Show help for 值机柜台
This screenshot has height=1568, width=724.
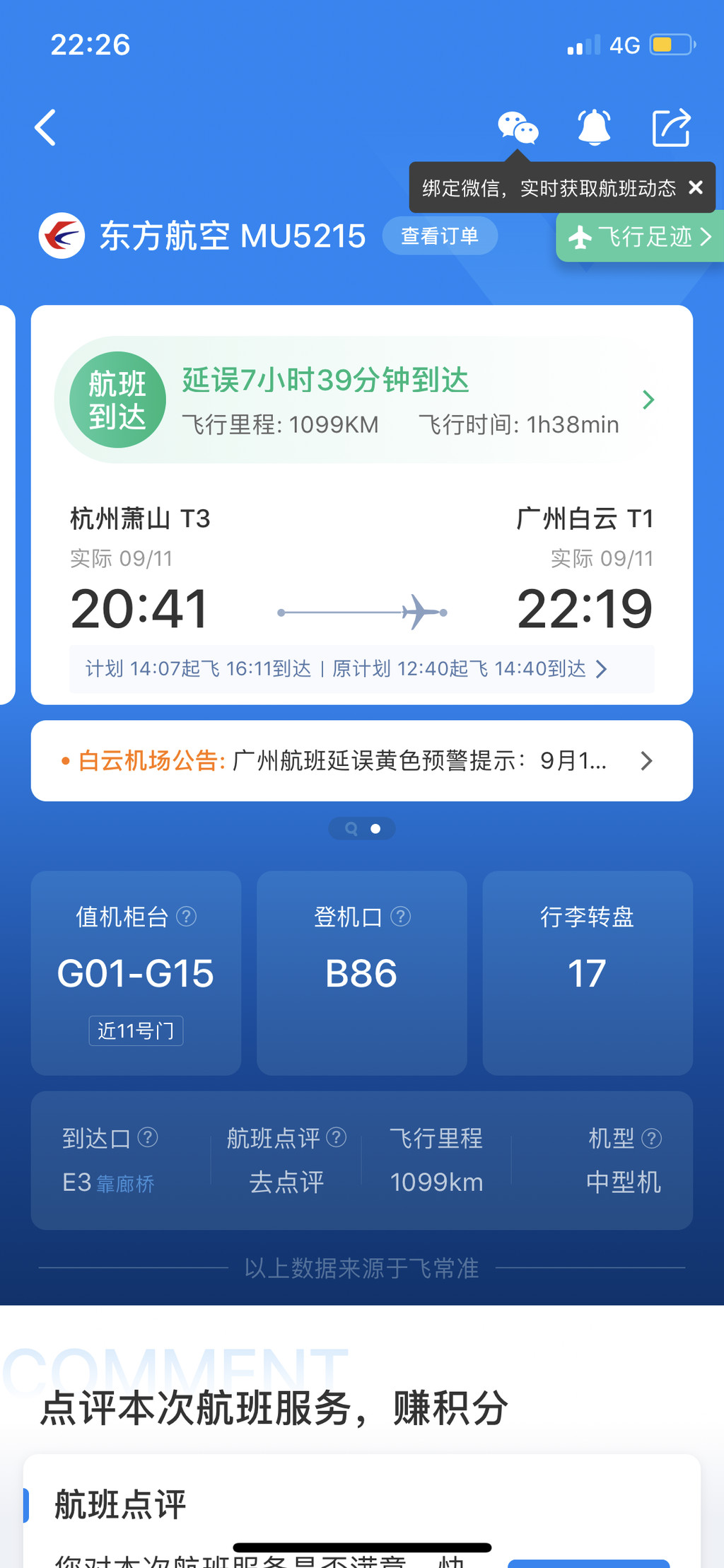187,917
